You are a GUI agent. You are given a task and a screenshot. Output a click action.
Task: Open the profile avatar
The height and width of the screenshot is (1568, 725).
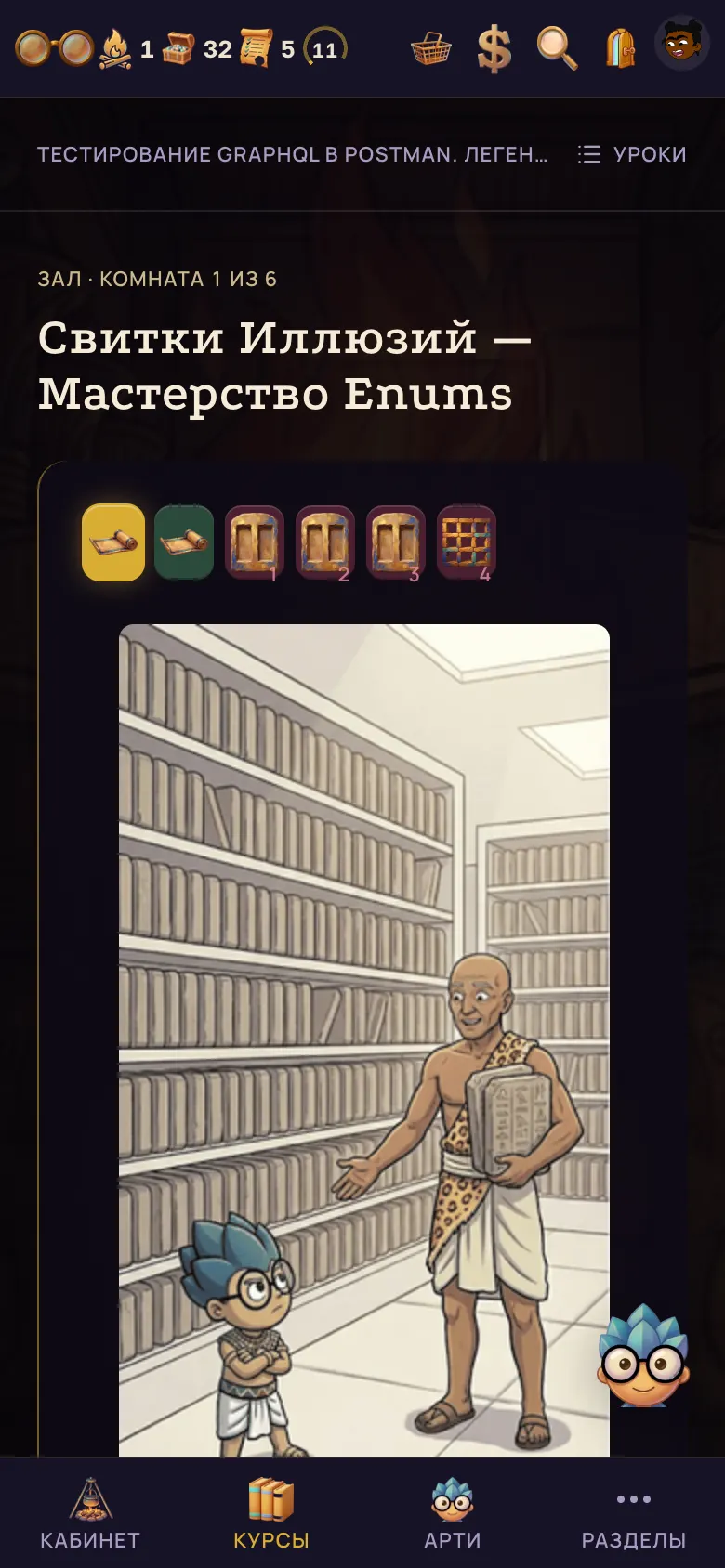[x=681, y=43]
